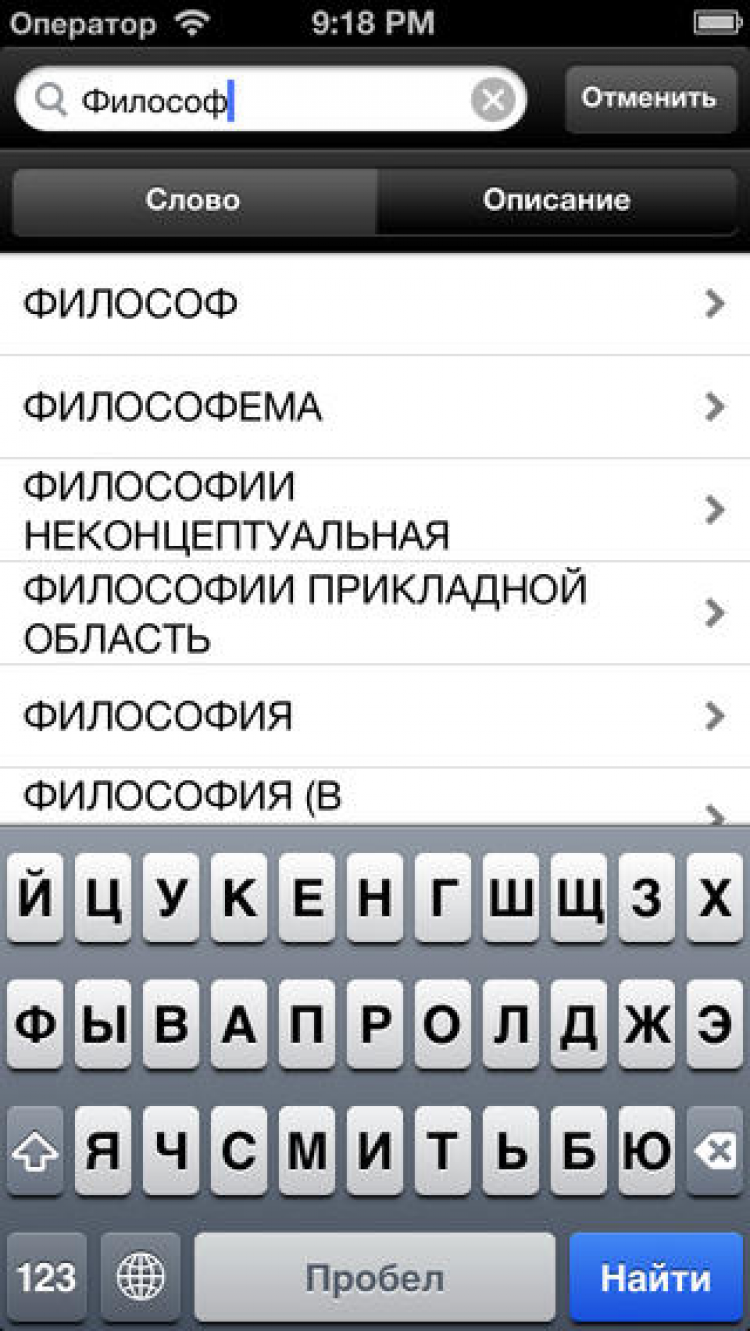The height and width of the screenshot is (1331, 750).
Task: Tap the Пробел space key
Action: click(x=375, y=1277)
